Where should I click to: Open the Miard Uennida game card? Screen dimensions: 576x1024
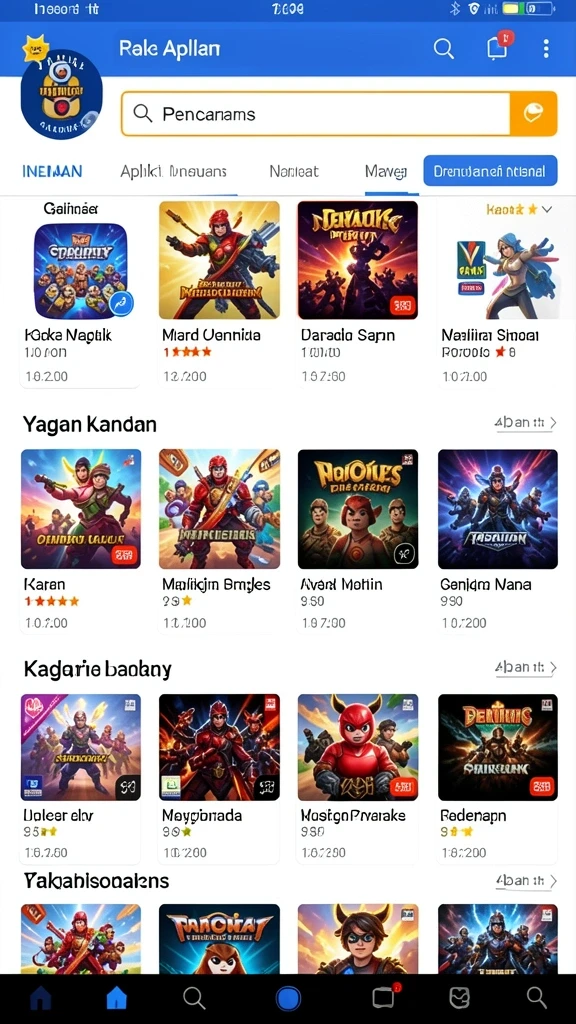tap(219, 293)
